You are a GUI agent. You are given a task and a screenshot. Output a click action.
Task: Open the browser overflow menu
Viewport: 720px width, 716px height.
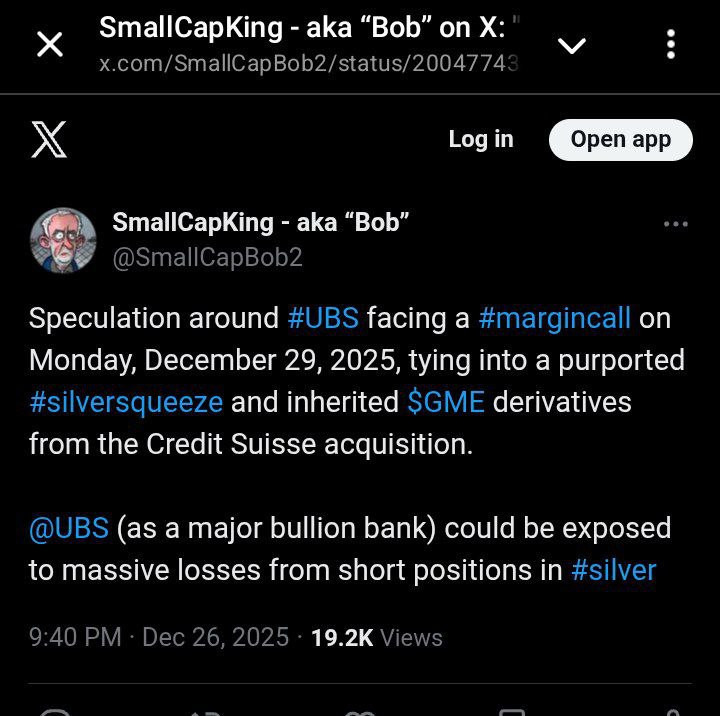pos(670,45)
